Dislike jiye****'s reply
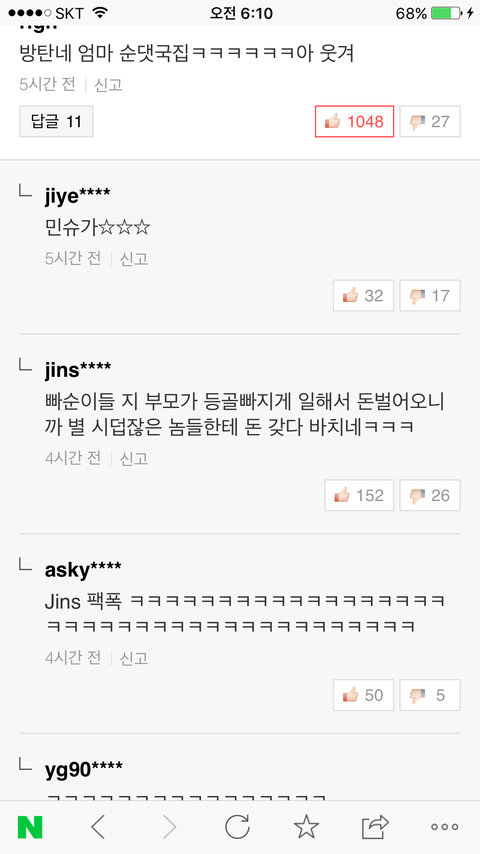This screenshot has width=480, height=854. [430, 296]
